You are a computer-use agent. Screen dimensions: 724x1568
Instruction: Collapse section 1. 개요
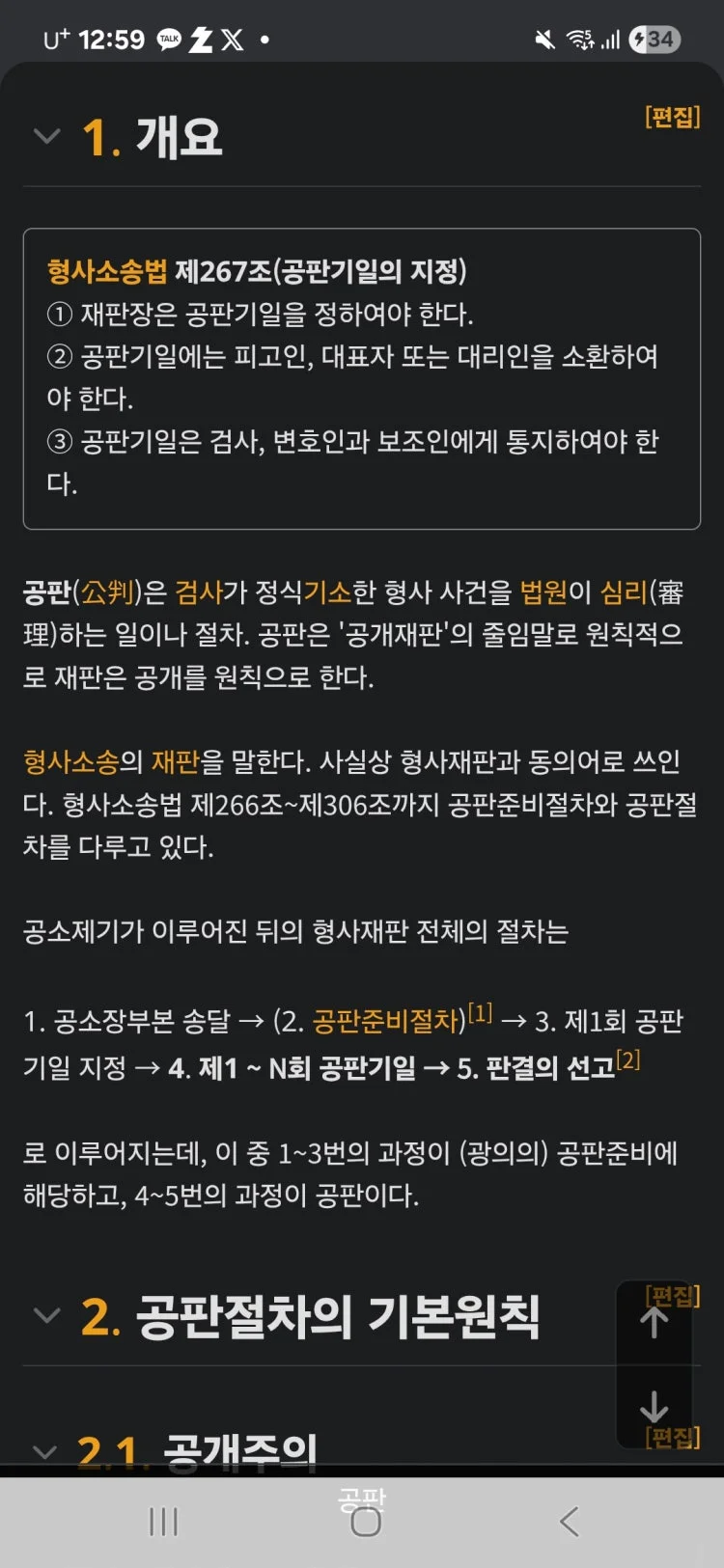pyautogui.click(x=46, y=136)
